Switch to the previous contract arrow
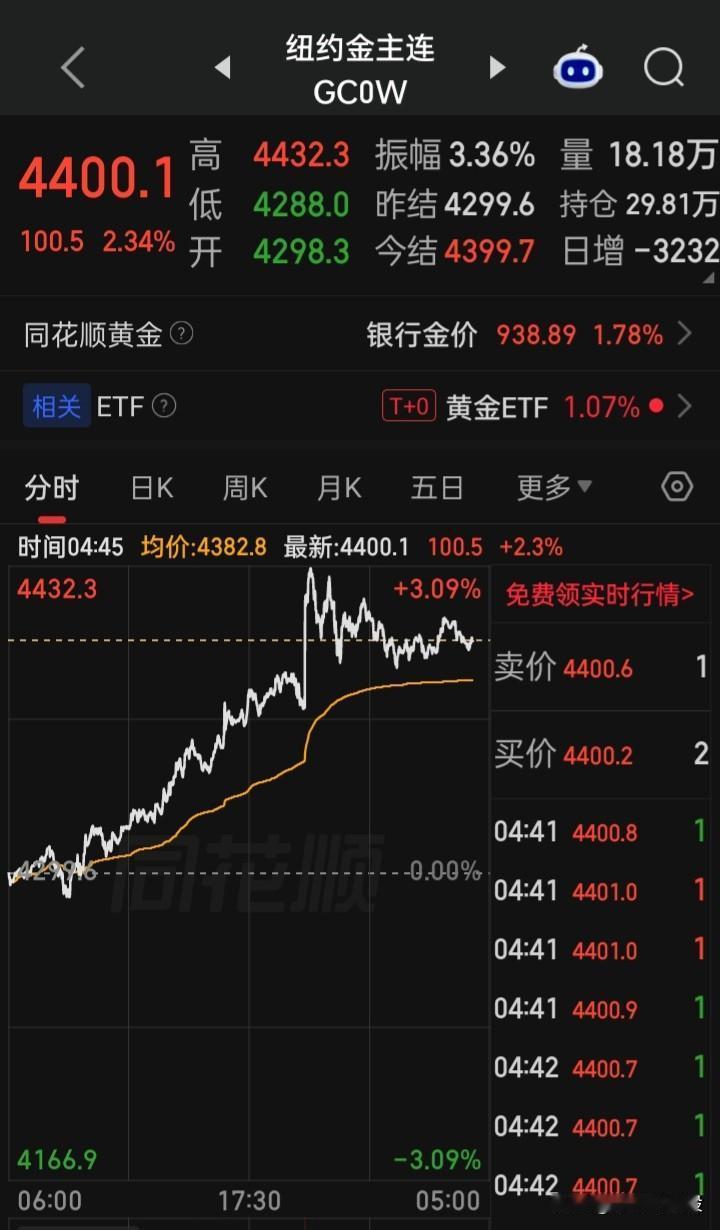 [223, 68]
